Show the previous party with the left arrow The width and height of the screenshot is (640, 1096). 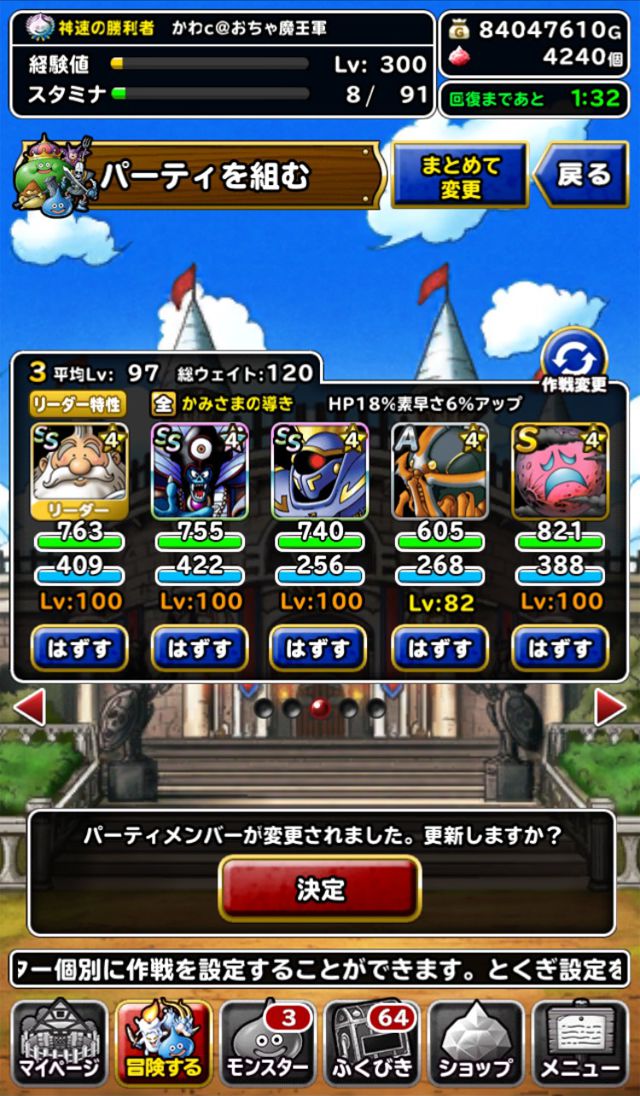click(x=29, y=707)
